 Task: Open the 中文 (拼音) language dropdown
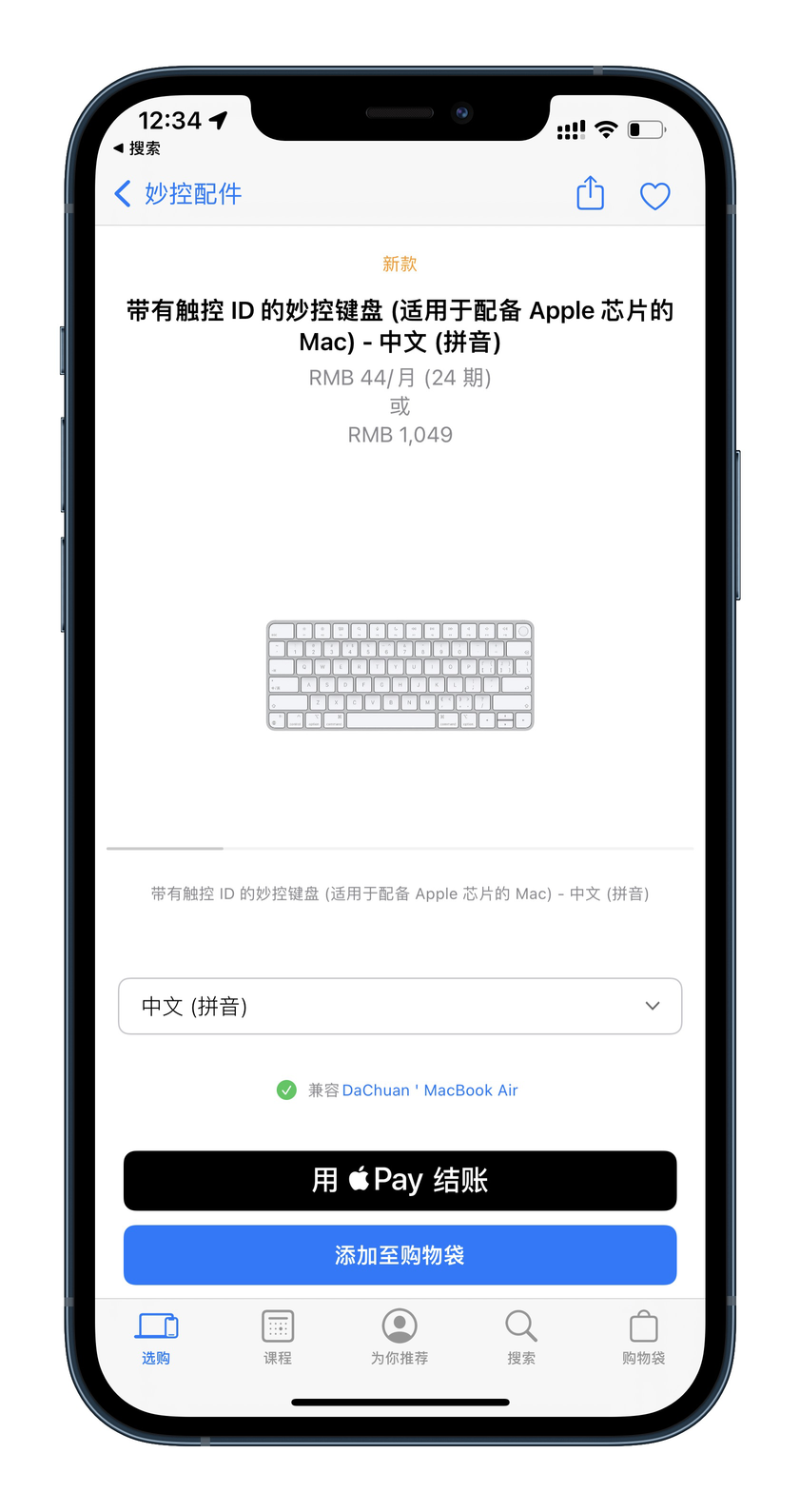coord(400,1006)
